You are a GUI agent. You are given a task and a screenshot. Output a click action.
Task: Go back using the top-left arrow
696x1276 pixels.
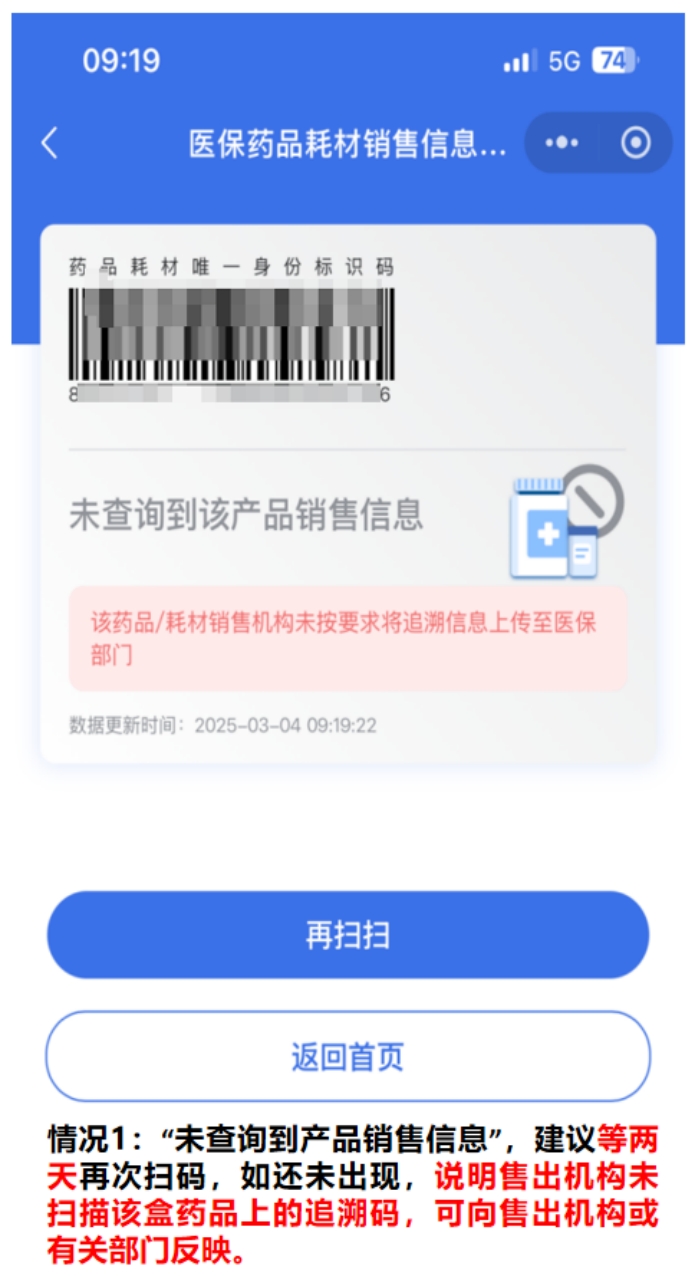(49, 144)
